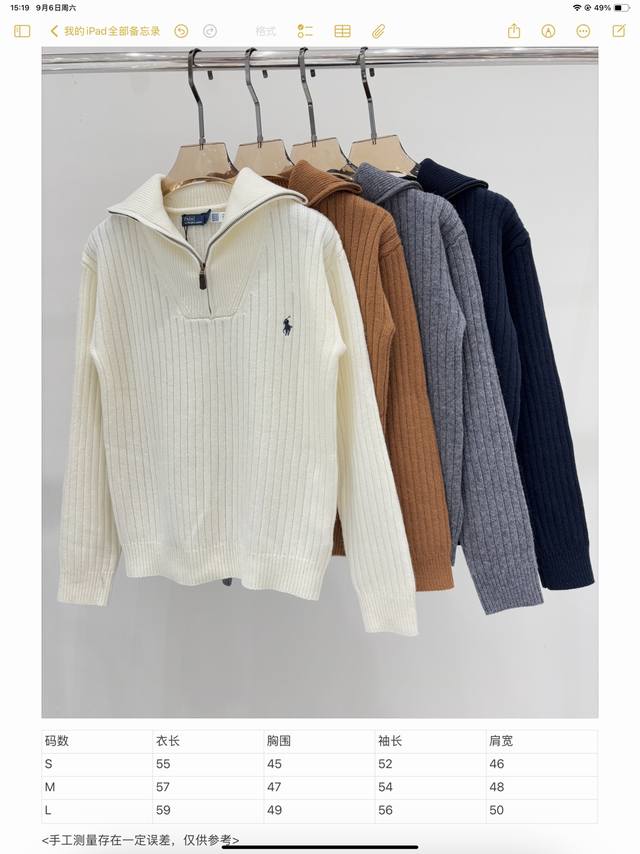
Task: Add a checklist to the note
Action: click(306, 31)
